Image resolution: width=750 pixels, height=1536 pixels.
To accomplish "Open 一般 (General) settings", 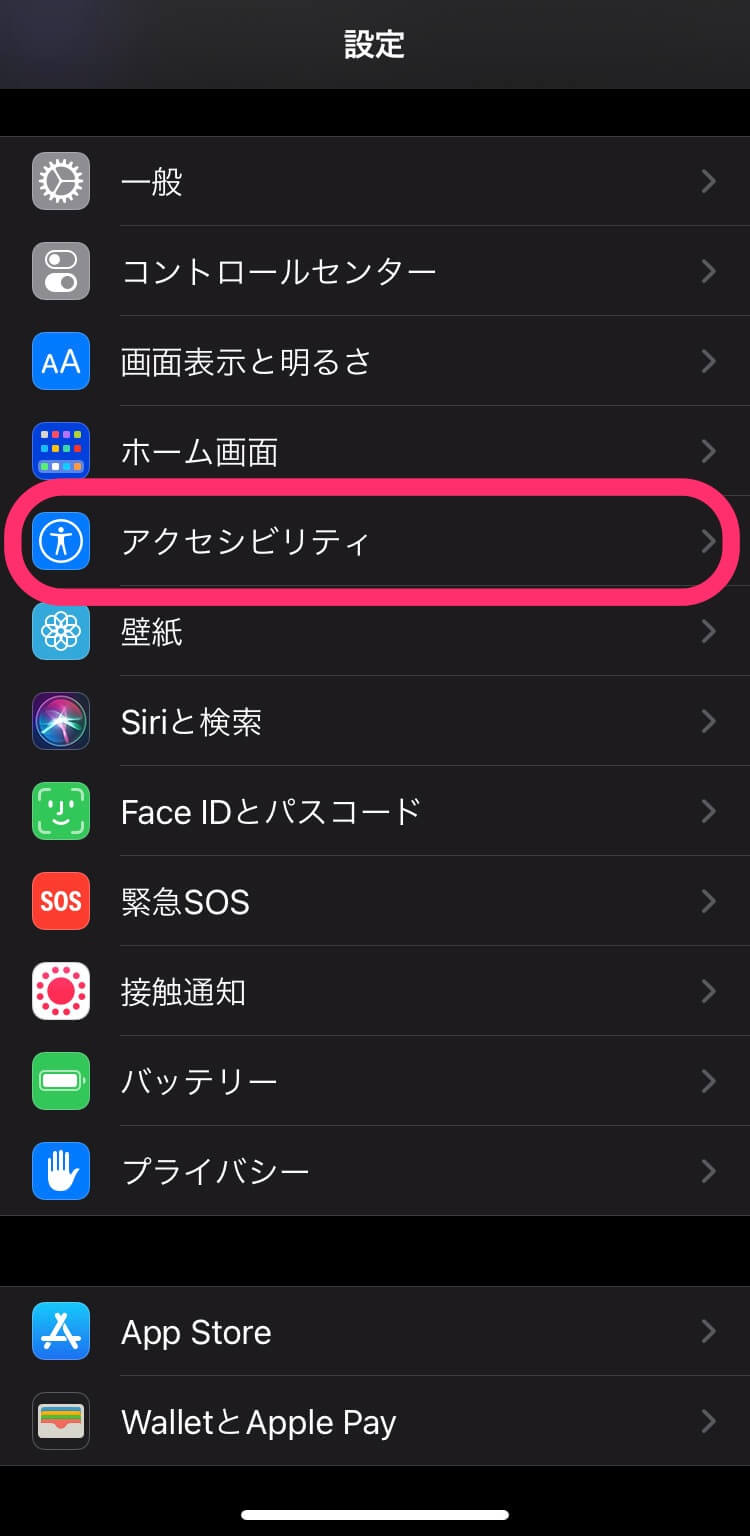I will coord(375,182).
